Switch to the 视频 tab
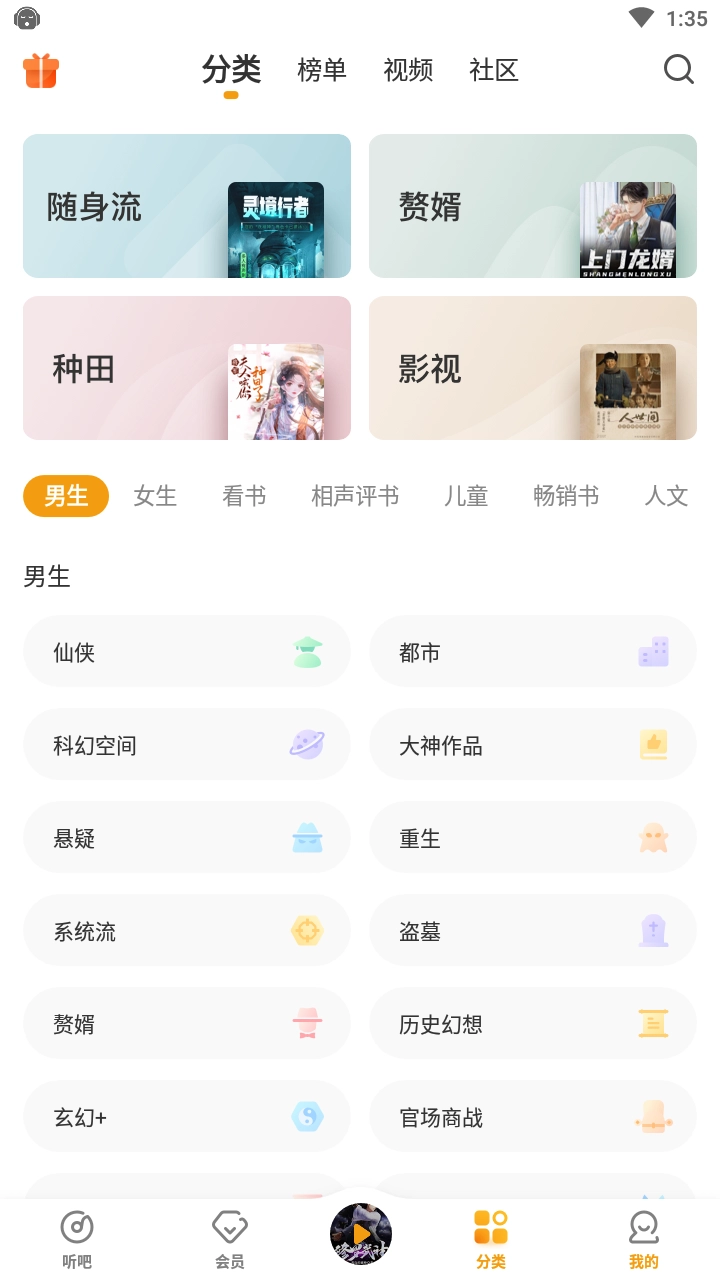This screenshot has height=1280, width=720. [408, 70]
